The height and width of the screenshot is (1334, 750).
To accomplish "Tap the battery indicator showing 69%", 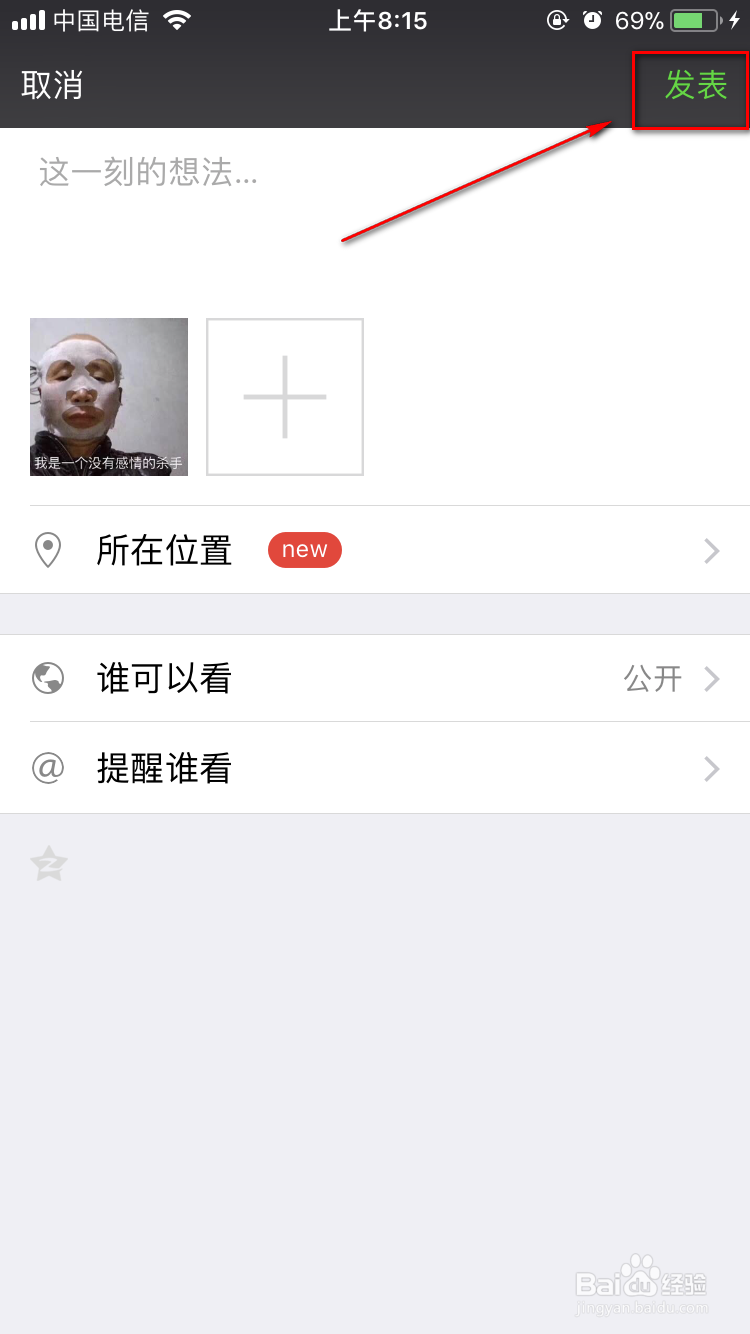I will point(690,18).
